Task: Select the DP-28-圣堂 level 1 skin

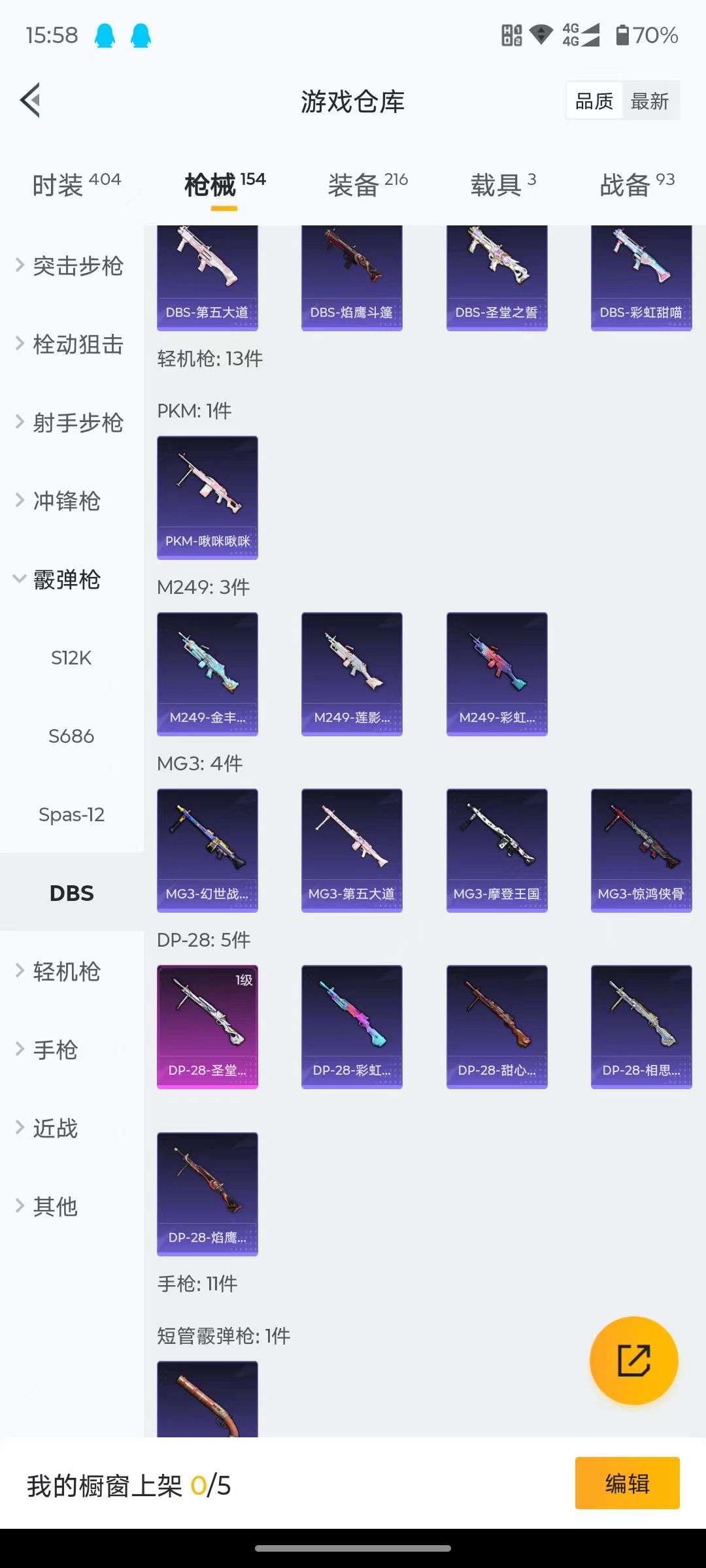Action: tap(207, 1026)
